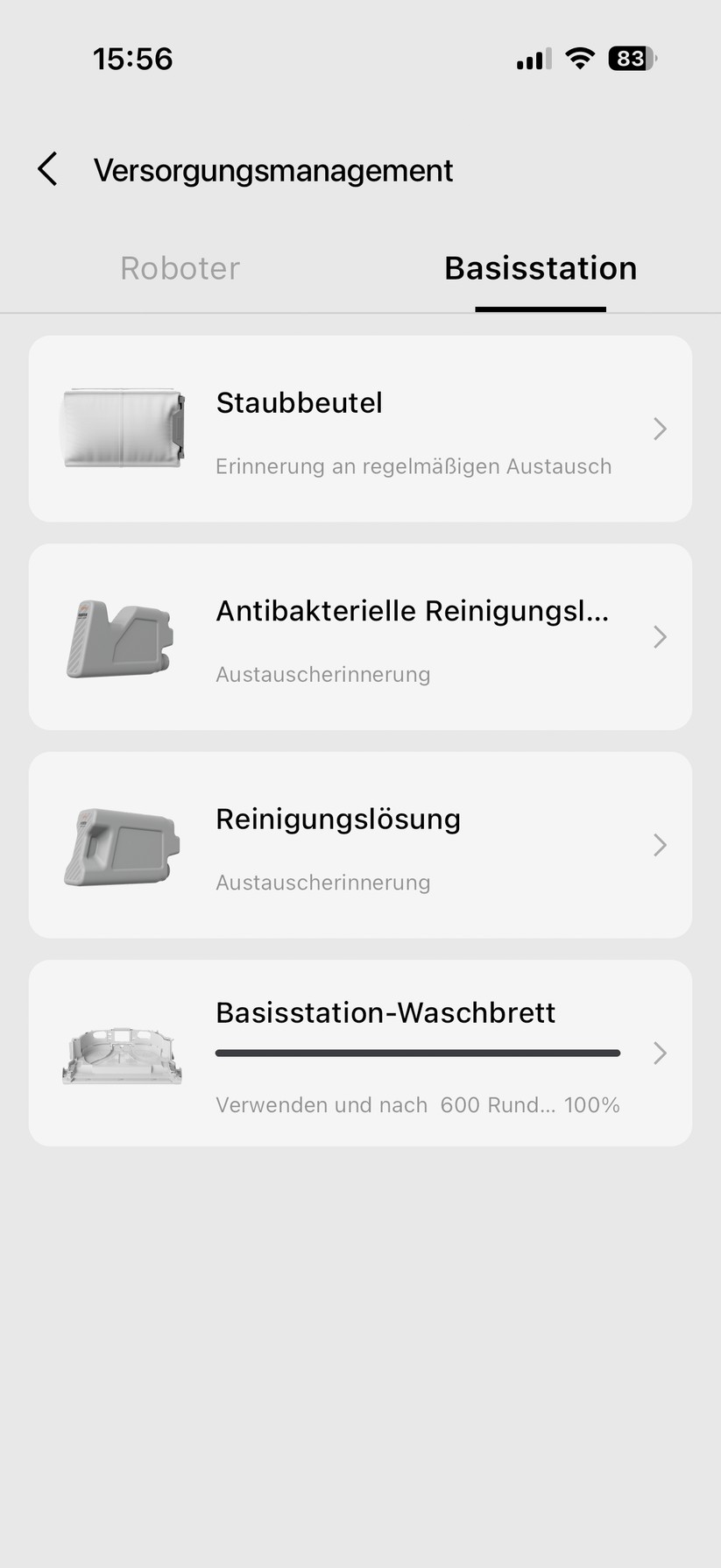Open the Reinigungslösung Austauscherinnerung item
This screenshot has height=1568, width=721.
tap(360, 845)
